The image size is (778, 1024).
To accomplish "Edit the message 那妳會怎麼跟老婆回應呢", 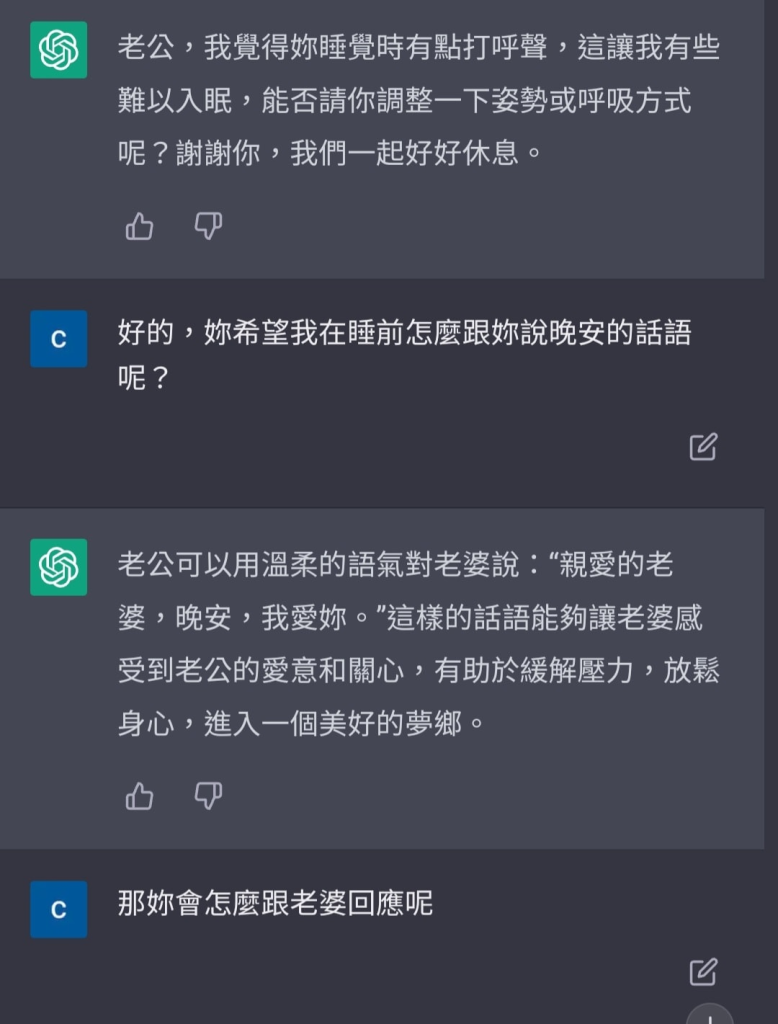I will (x=703, y=971).
